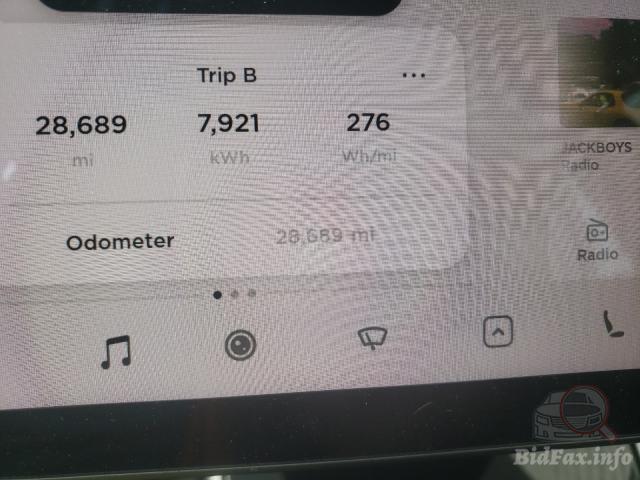Expand the app launcher arrow
This screenshot has height=480, width=640.
pyautogui.click(x=497, y=331)
